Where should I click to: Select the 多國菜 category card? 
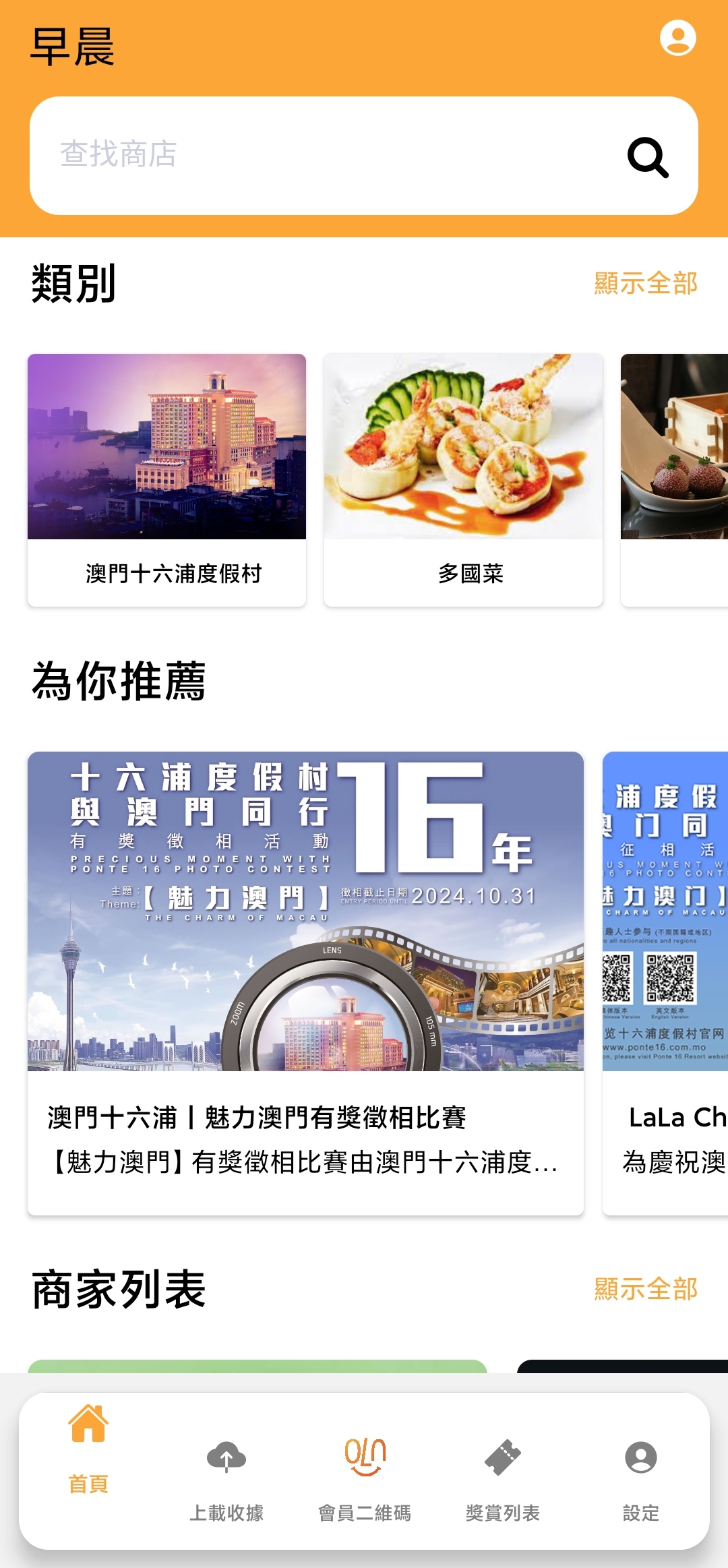coord(463,479)
